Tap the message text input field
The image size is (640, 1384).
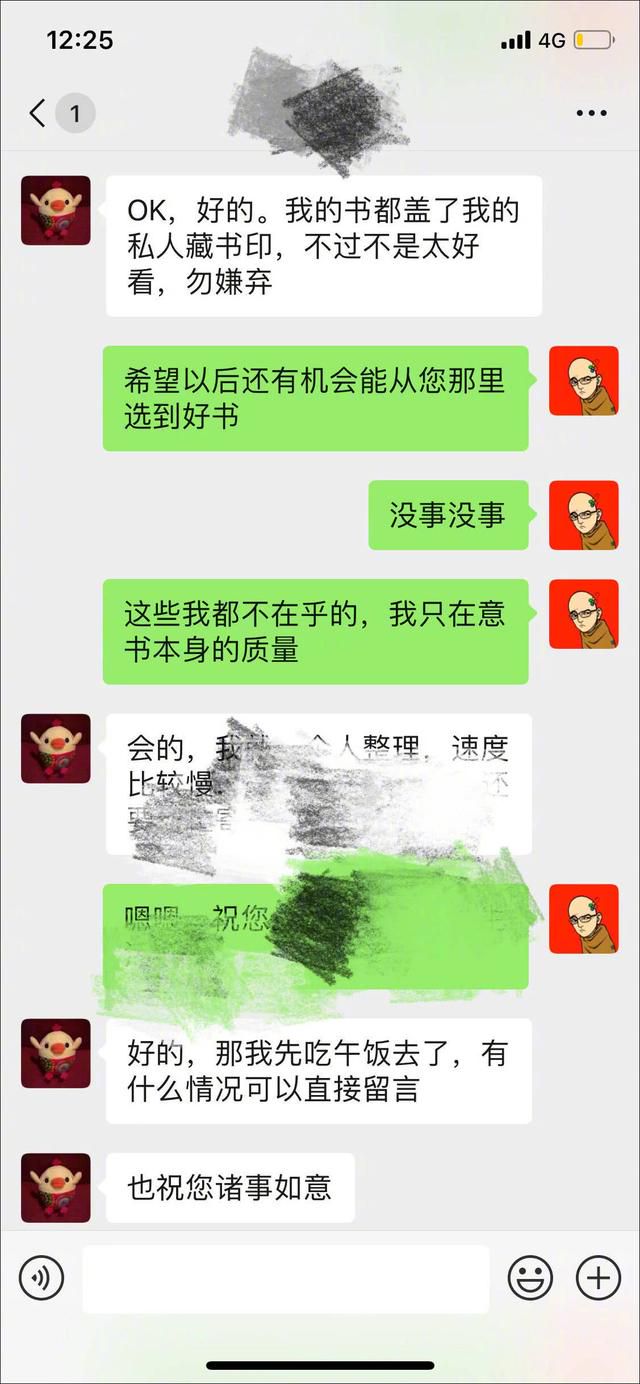[x=286, y=1278]
